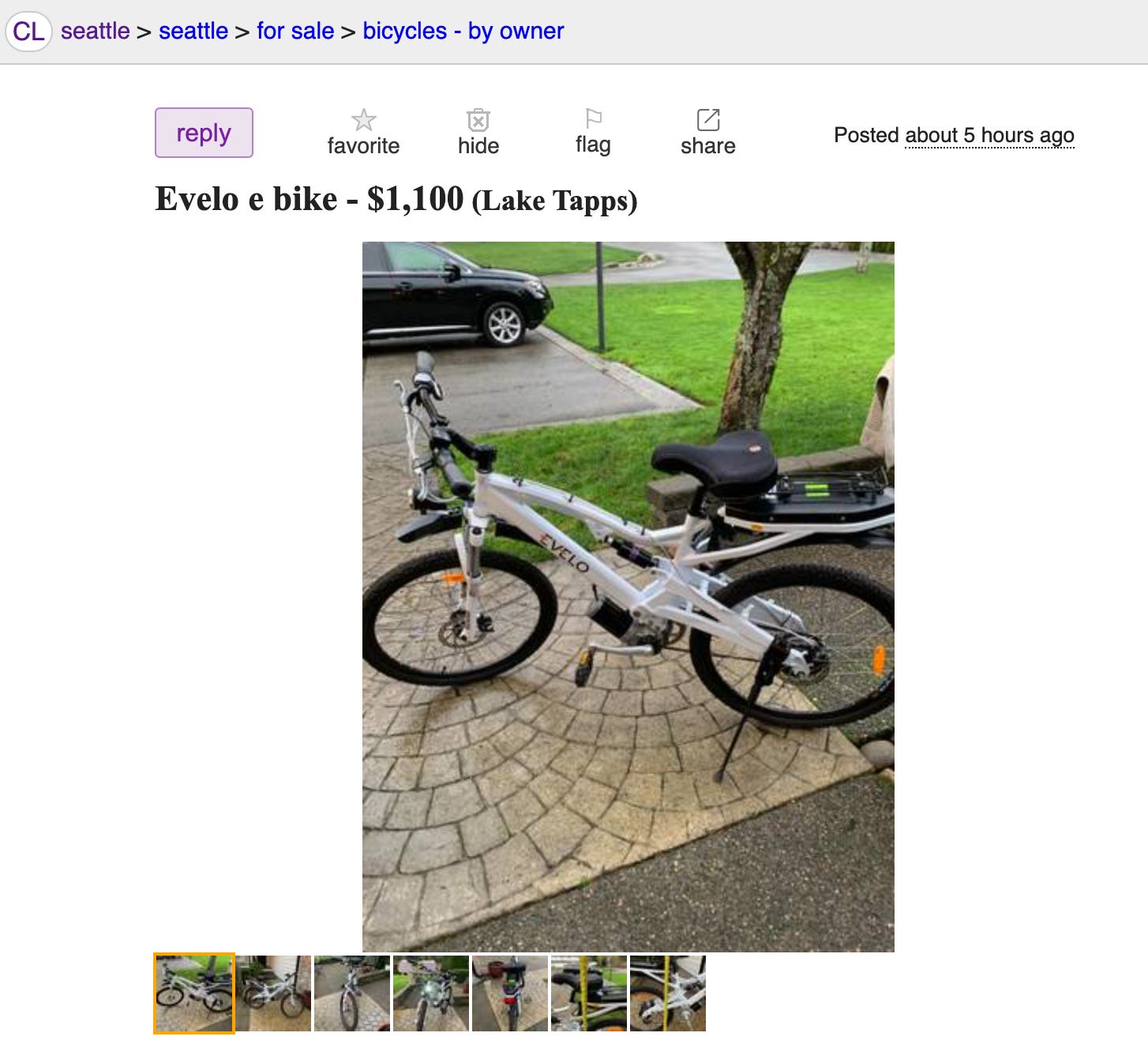
Task: Select the seventh photo thumbnail
Action: (668, 993)
